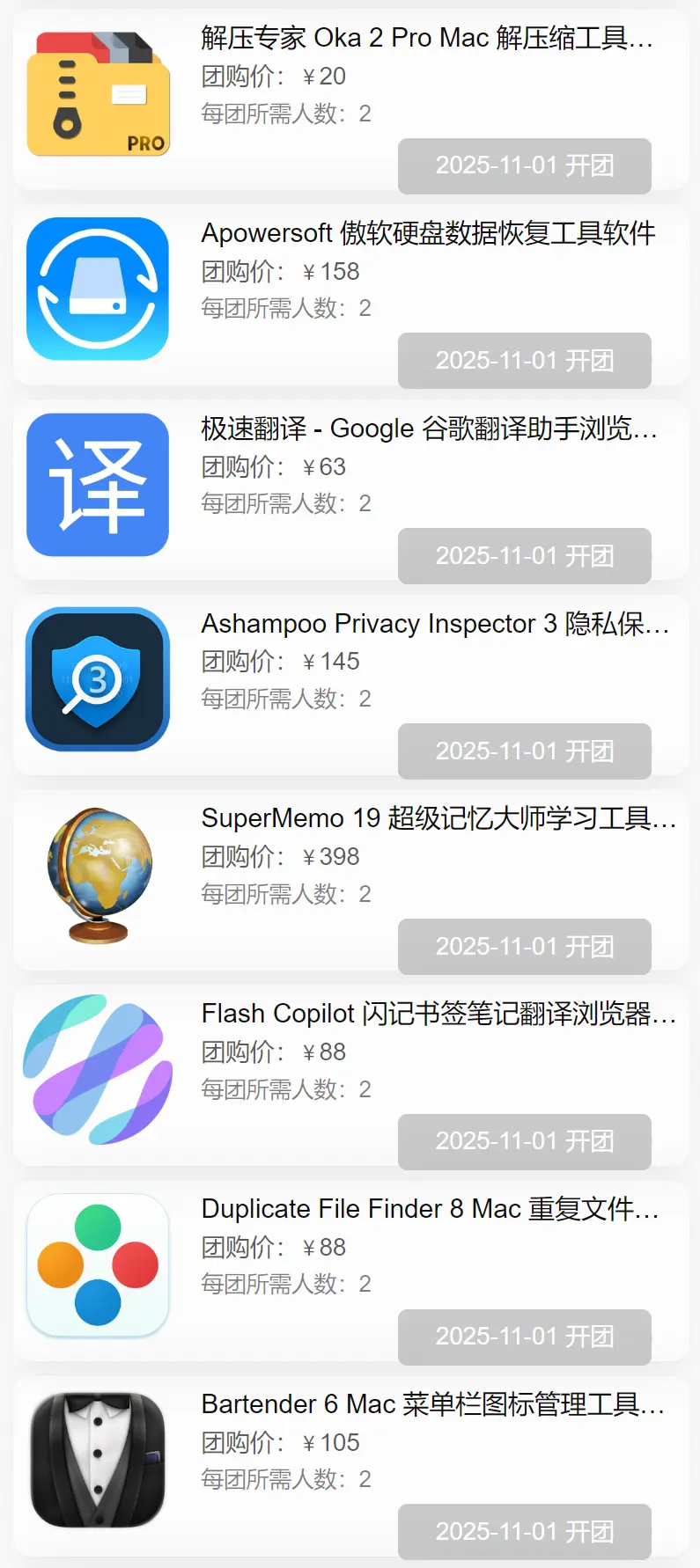Screen dimensions: 700x1568
Task: Tap 2025-11-01 开团 button for 解压专家 Oka 2 Pro
Action: [524, 165]
